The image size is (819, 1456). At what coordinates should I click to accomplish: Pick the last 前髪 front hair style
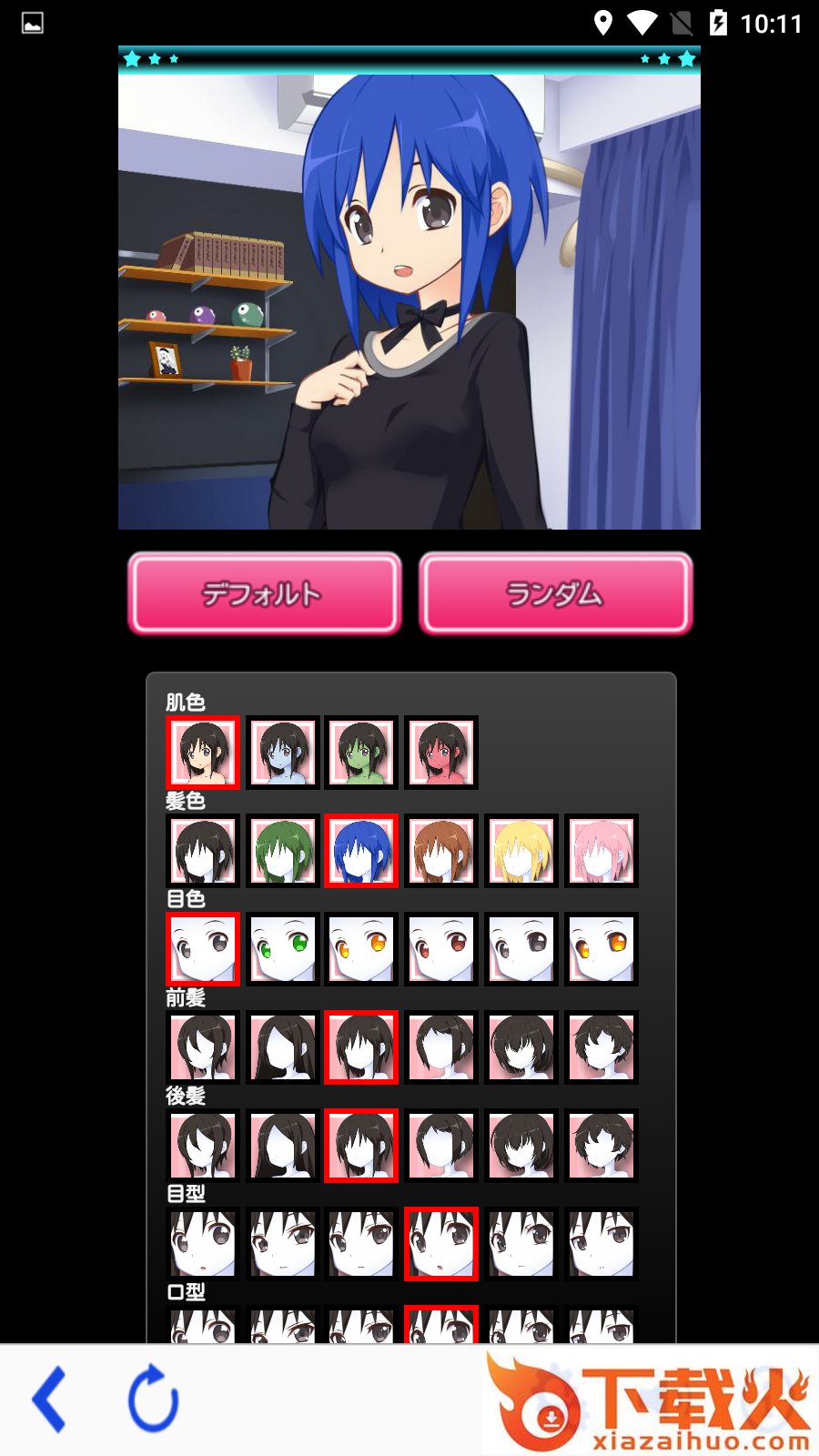click(601, 1047)
